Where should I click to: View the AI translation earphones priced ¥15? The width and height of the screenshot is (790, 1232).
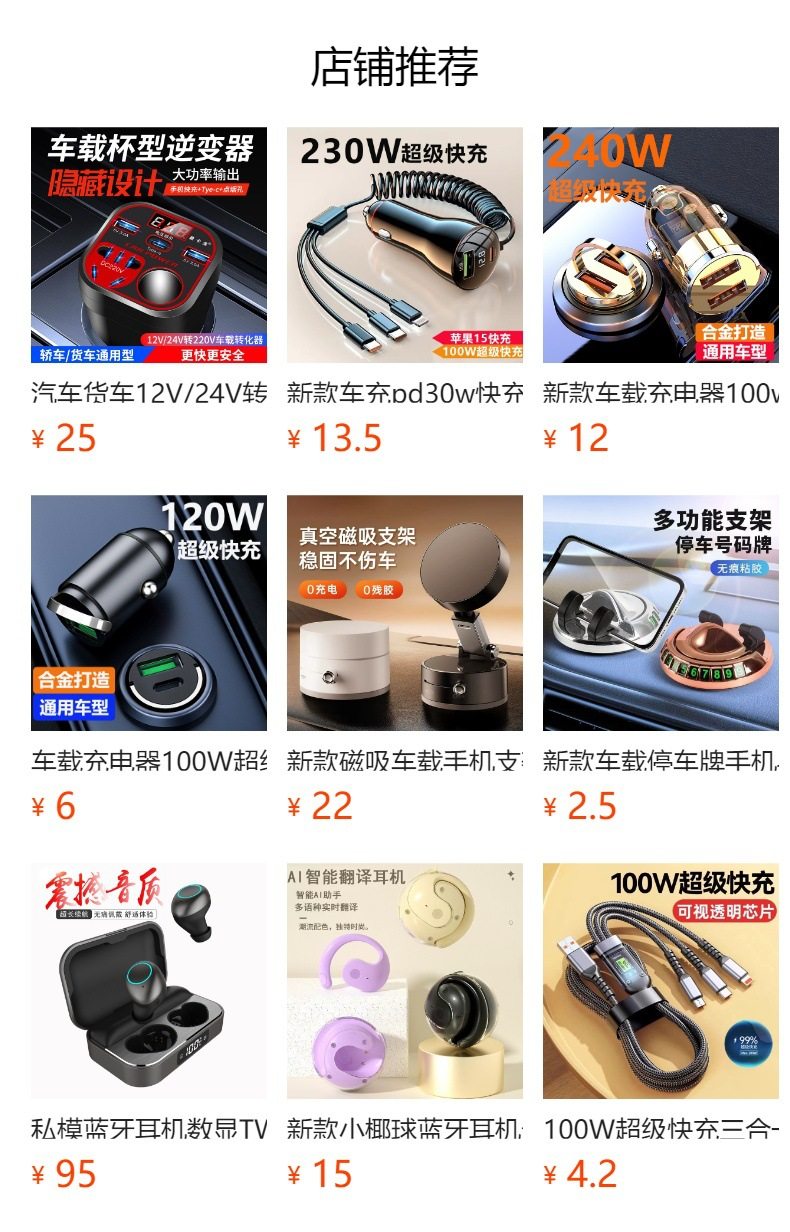[x=405, y=981]
